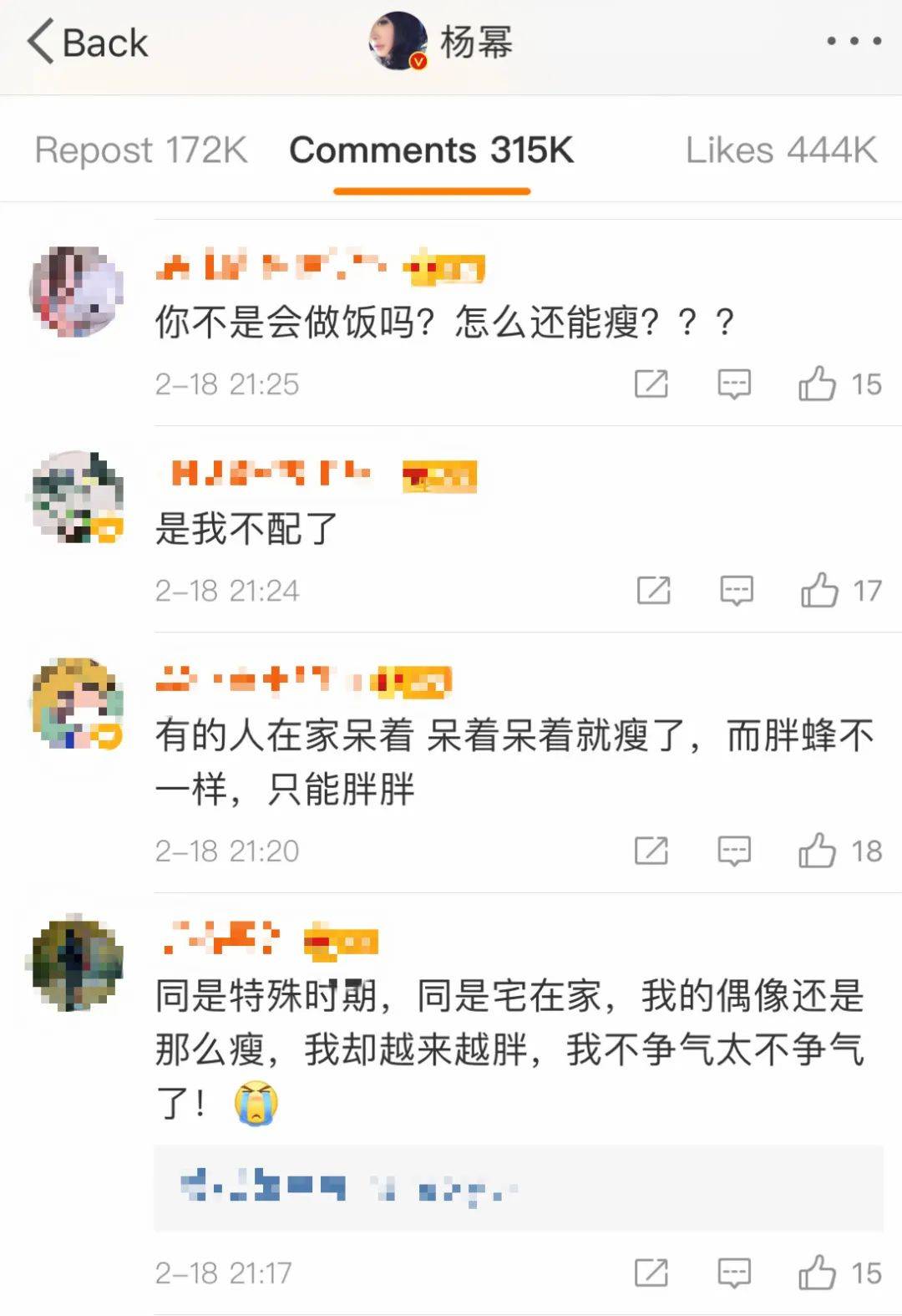Reply to the comment posted at 2-18 21:17
The image size is (902, 1316).
point(734,1273)
